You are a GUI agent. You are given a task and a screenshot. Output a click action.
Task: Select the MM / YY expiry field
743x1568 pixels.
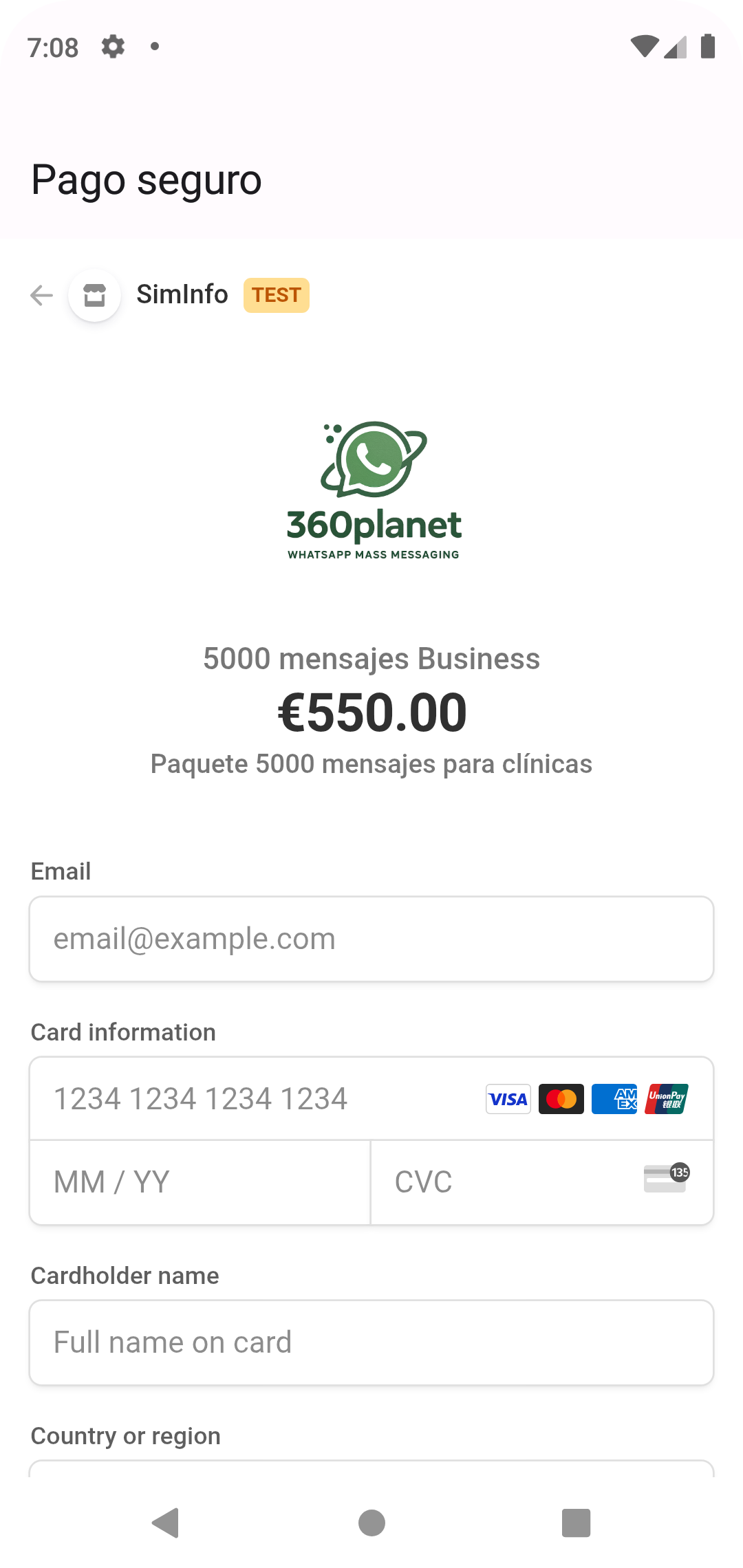coord(200,1182)
